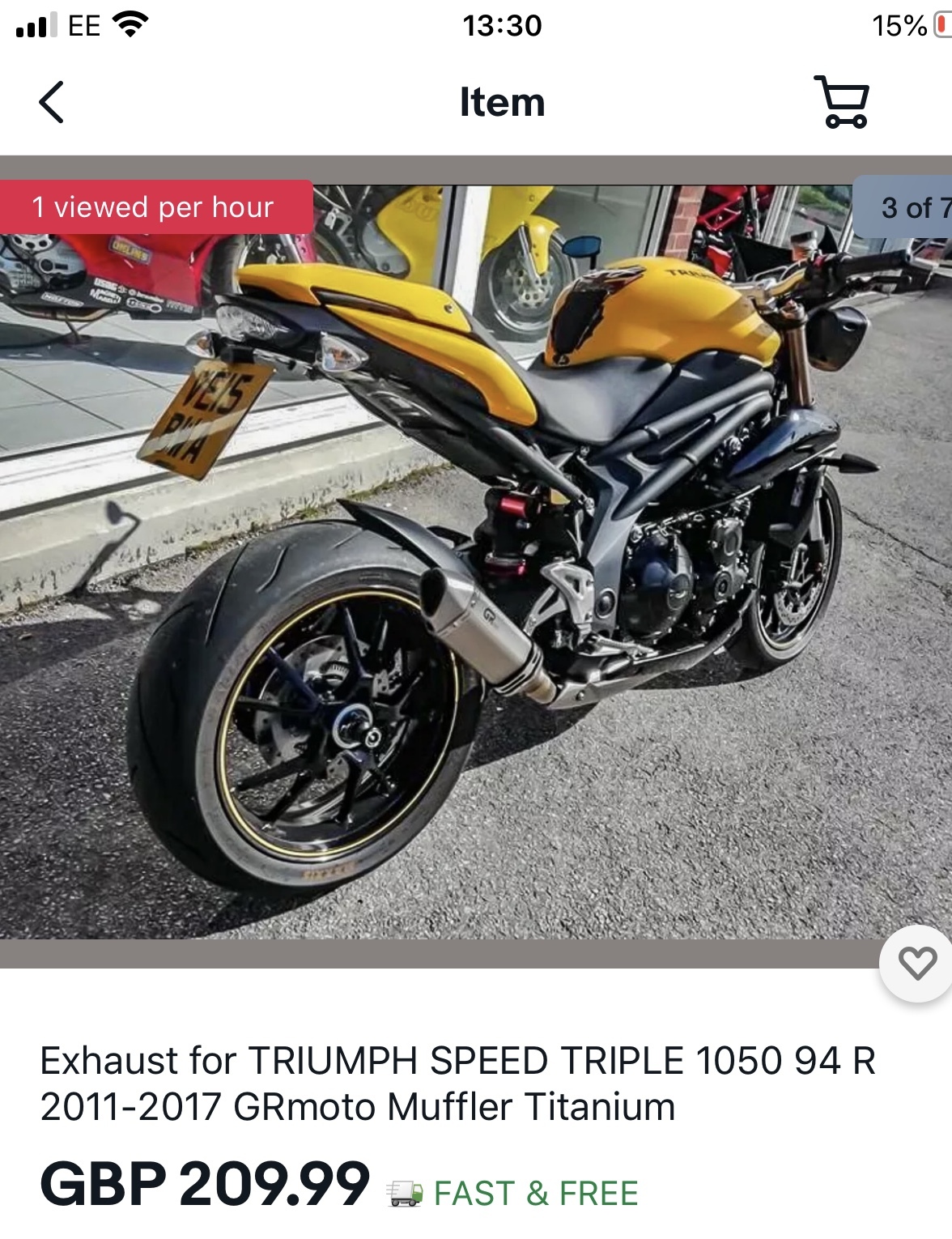
Task: Add item to watchlist with heart icon
Action: (917, 963)
